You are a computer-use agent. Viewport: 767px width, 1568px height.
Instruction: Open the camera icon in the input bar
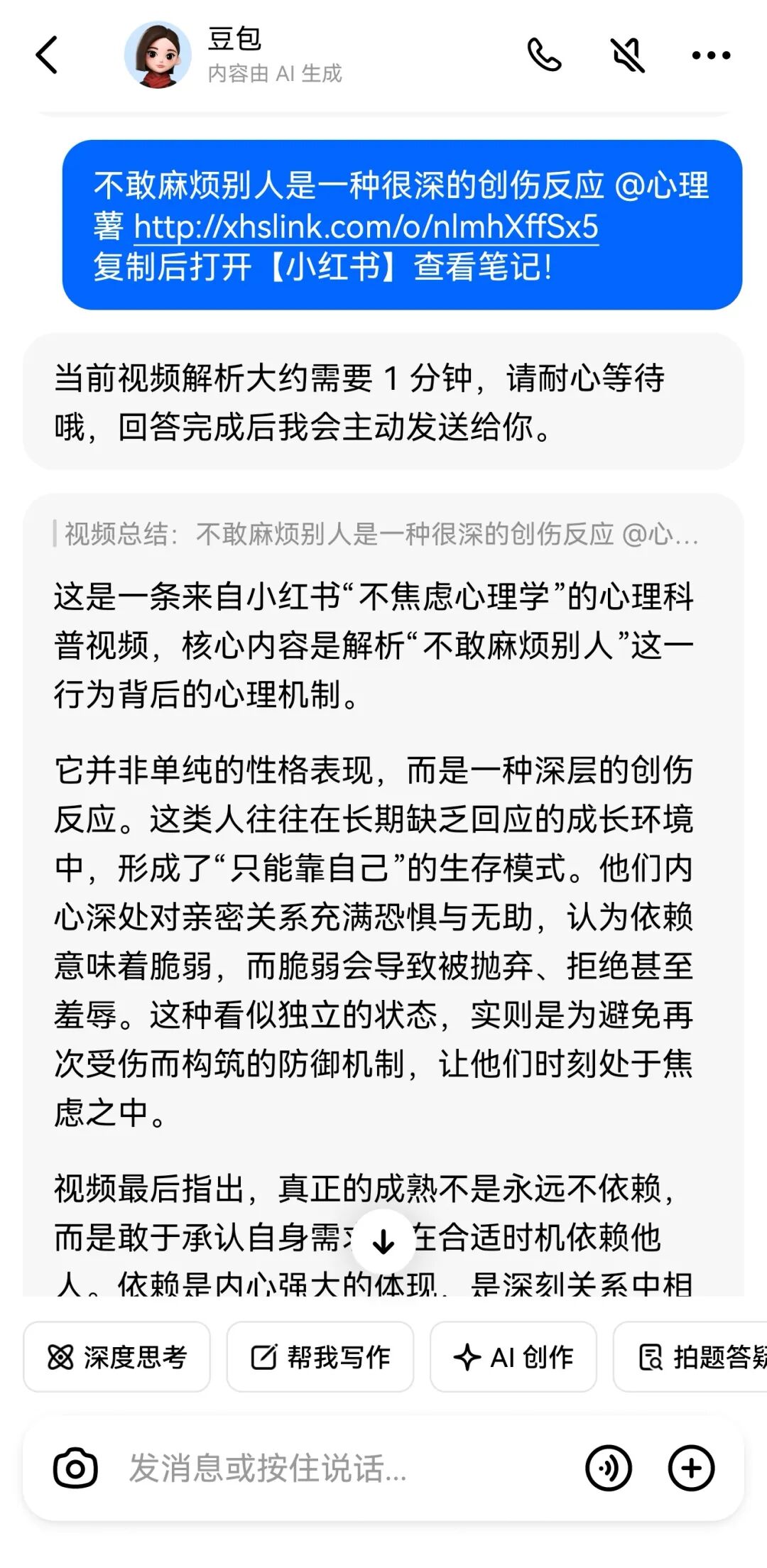point(75,1468)
